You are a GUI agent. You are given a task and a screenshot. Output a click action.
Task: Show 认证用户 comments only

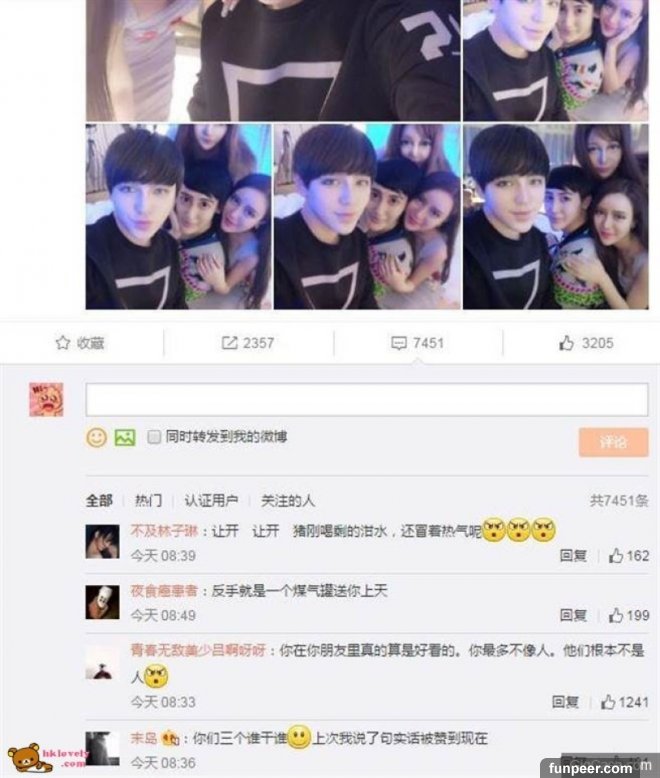[211, 500]
